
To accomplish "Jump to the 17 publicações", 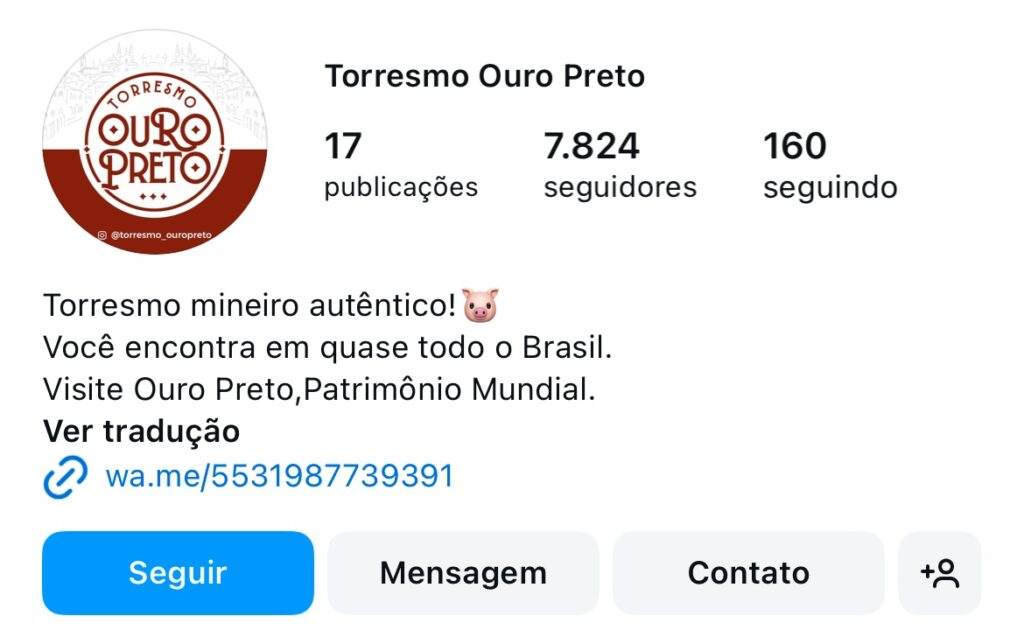I will tap(400, 165).
